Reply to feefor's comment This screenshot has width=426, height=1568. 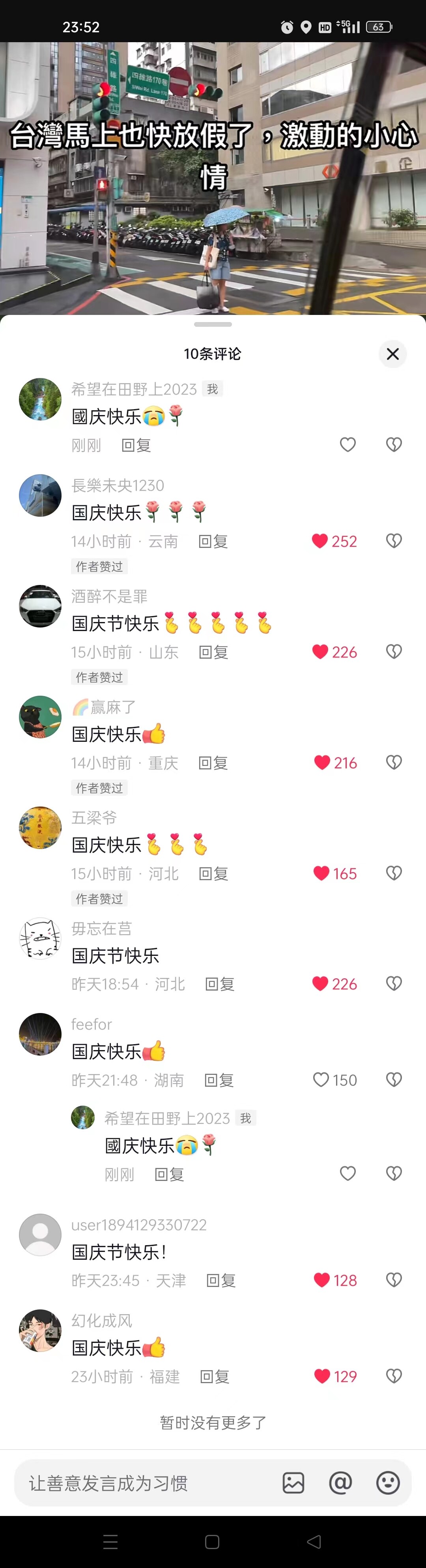pos(218,1080)
